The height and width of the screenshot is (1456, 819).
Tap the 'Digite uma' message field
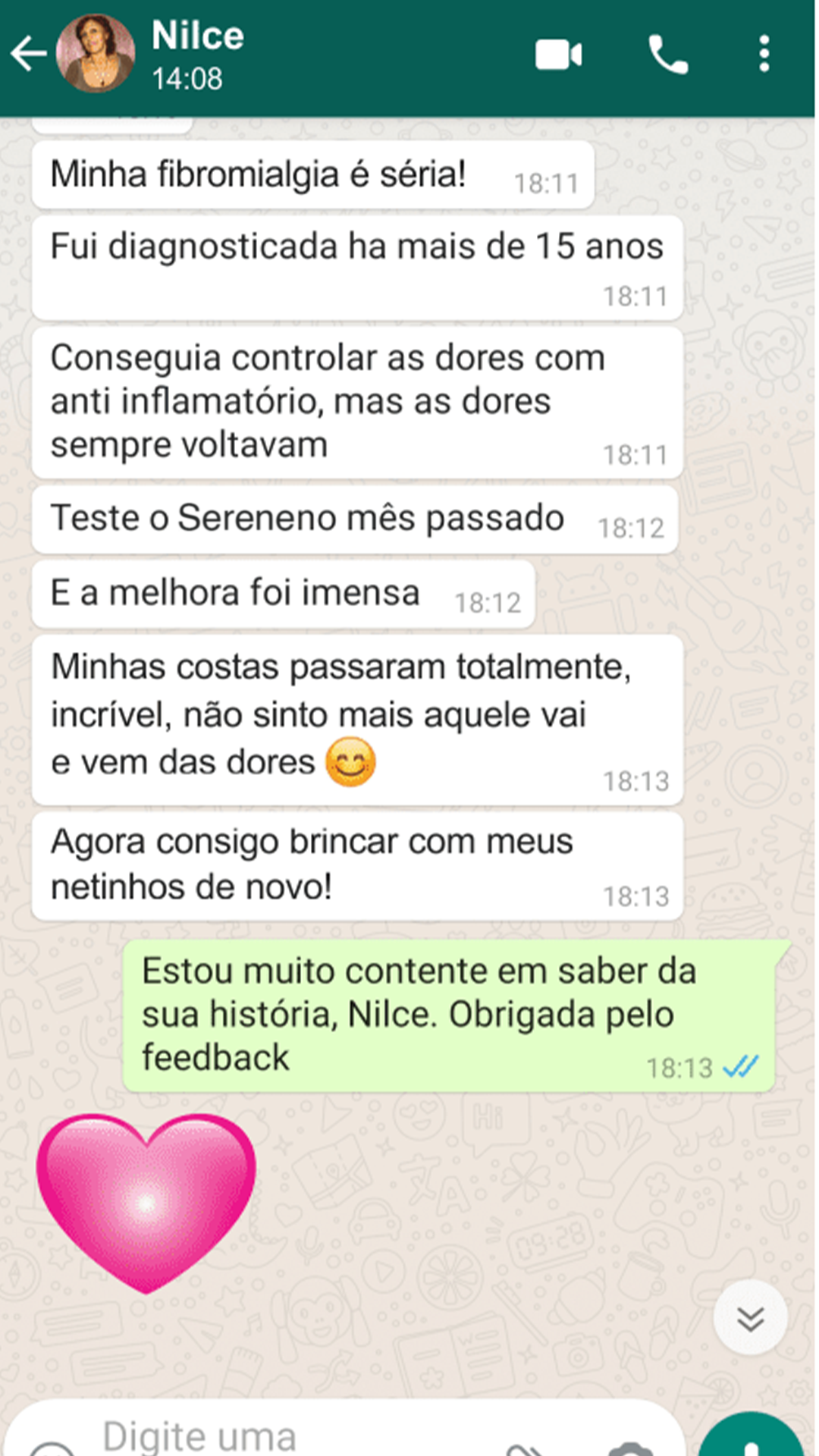click(303, 1436)
